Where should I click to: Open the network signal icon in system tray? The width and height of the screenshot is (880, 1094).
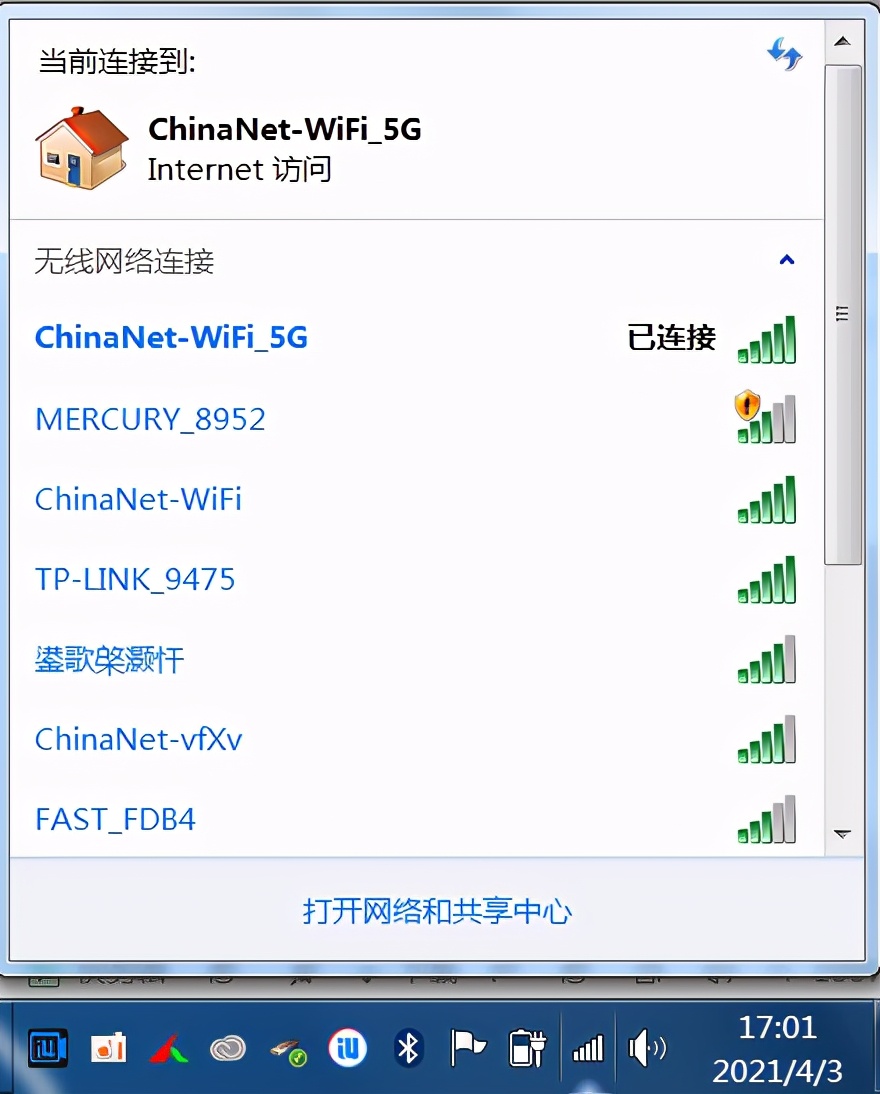point(587,1049)
